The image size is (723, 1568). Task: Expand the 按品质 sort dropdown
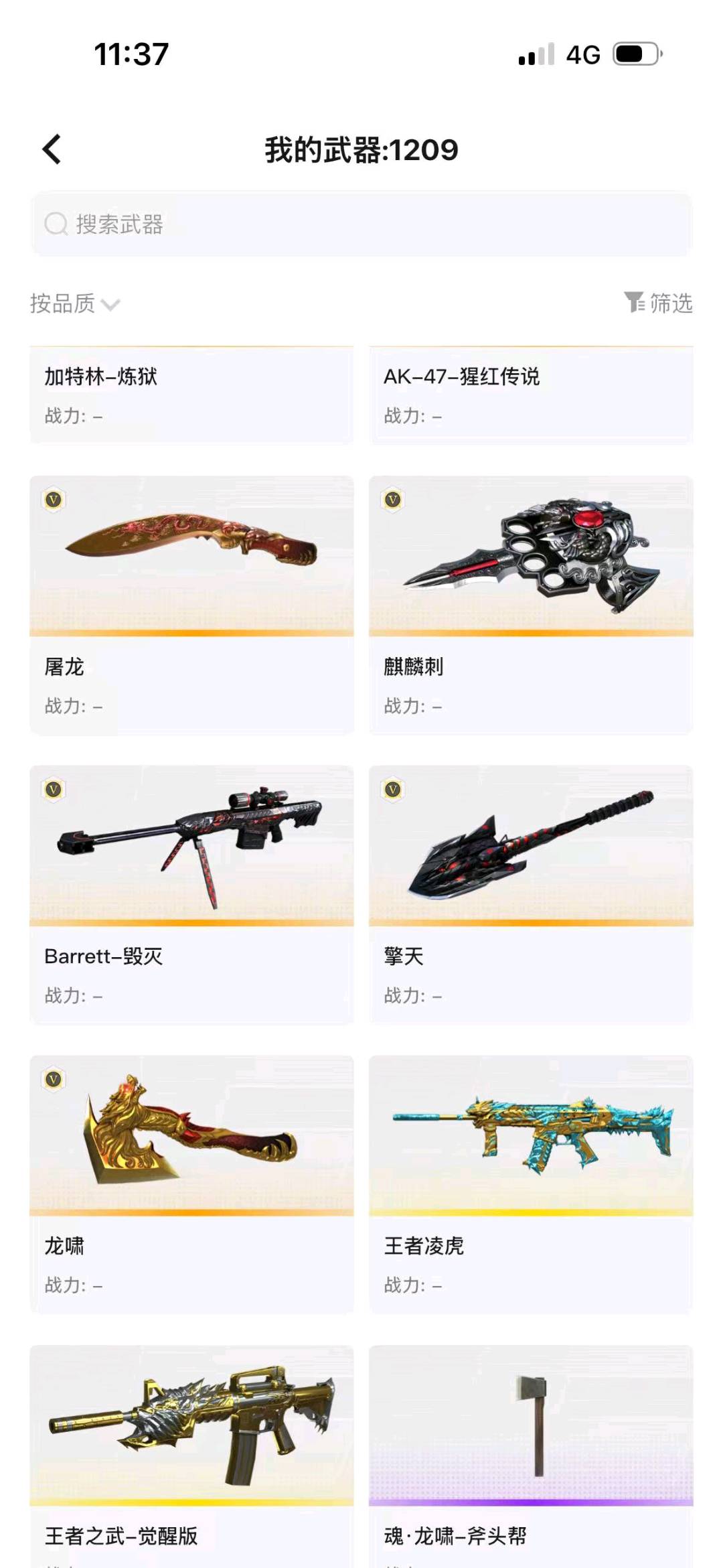[74, 303]
